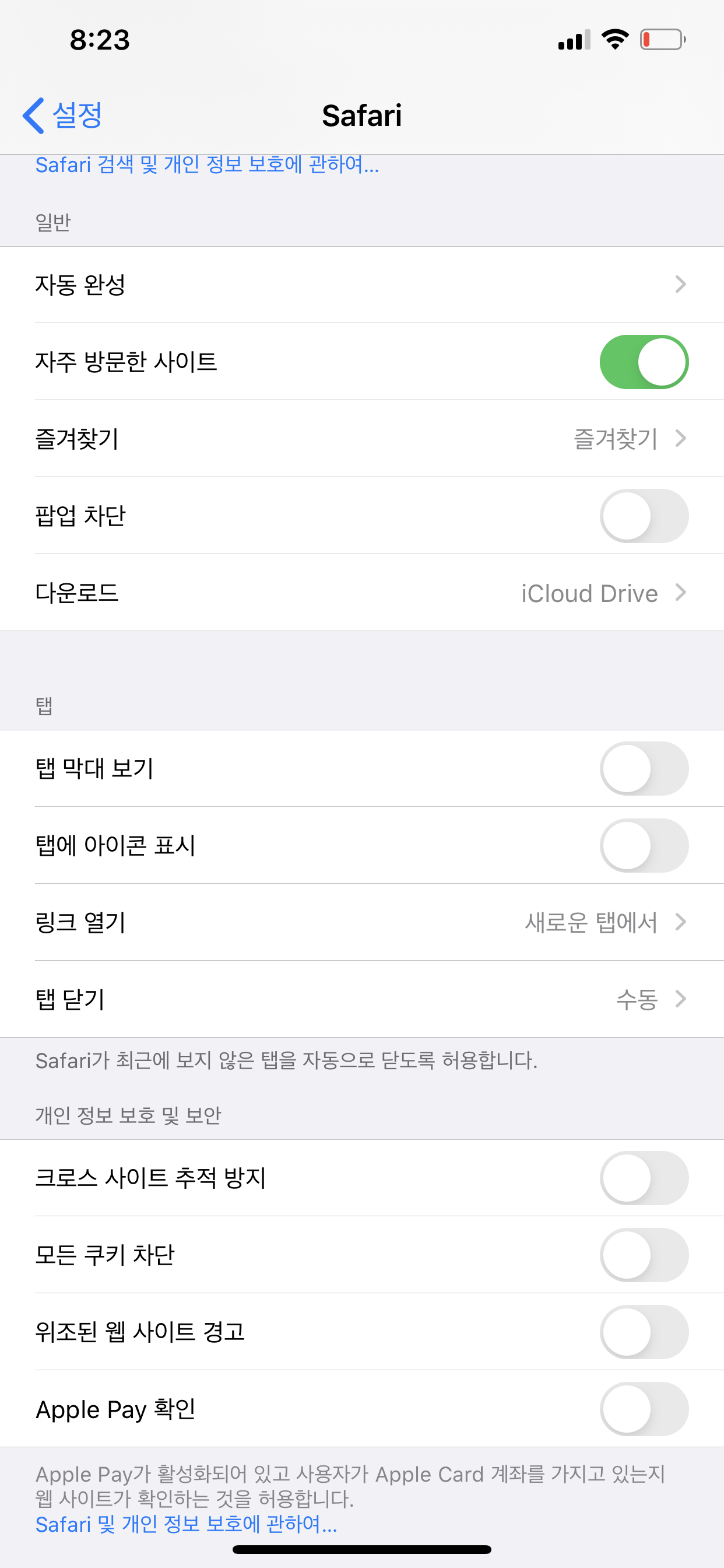
Task: Switch on 위조된 웹 사이트 경고
Action: [x=643, y=1332]
